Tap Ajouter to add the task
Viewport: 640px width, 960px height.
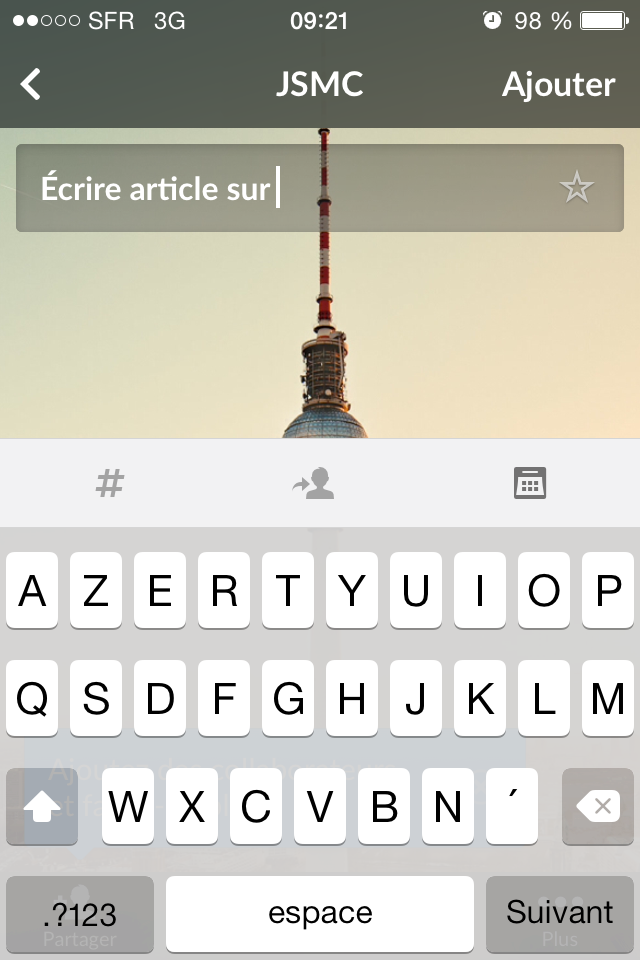pos(558,84)
